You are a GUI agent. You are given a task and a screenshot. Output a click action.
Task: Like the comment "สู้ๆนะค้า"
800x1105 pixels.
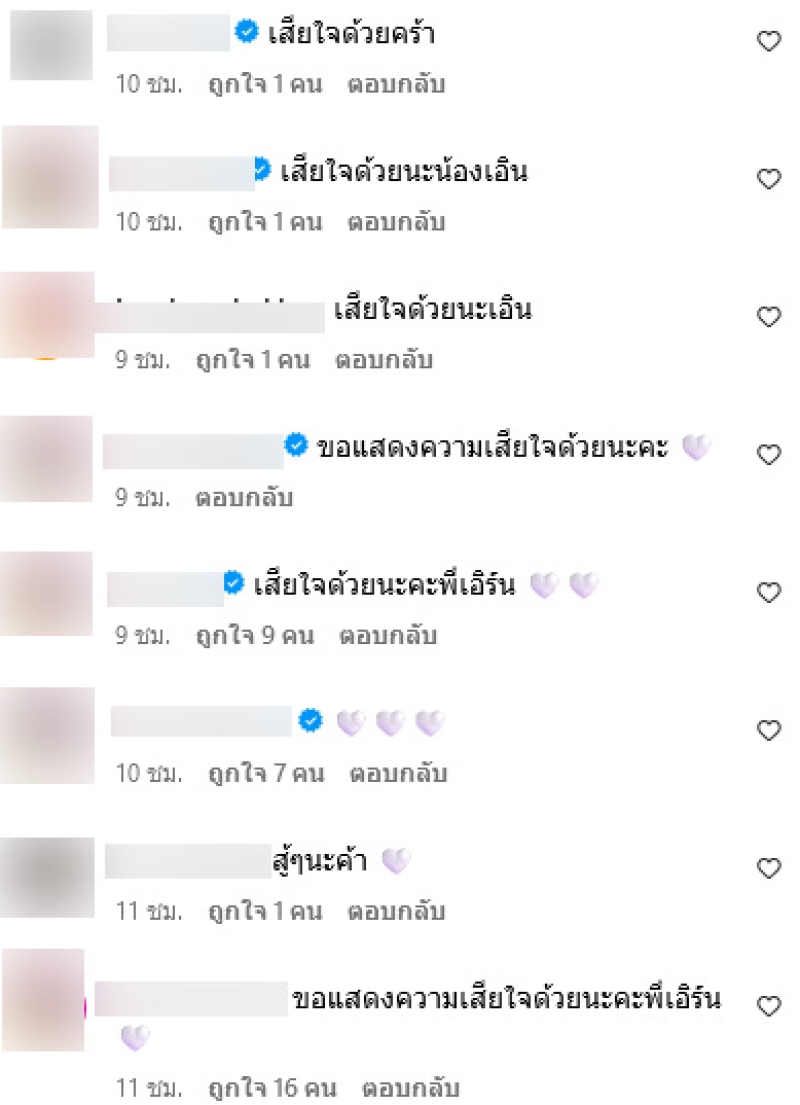point(768,869)
